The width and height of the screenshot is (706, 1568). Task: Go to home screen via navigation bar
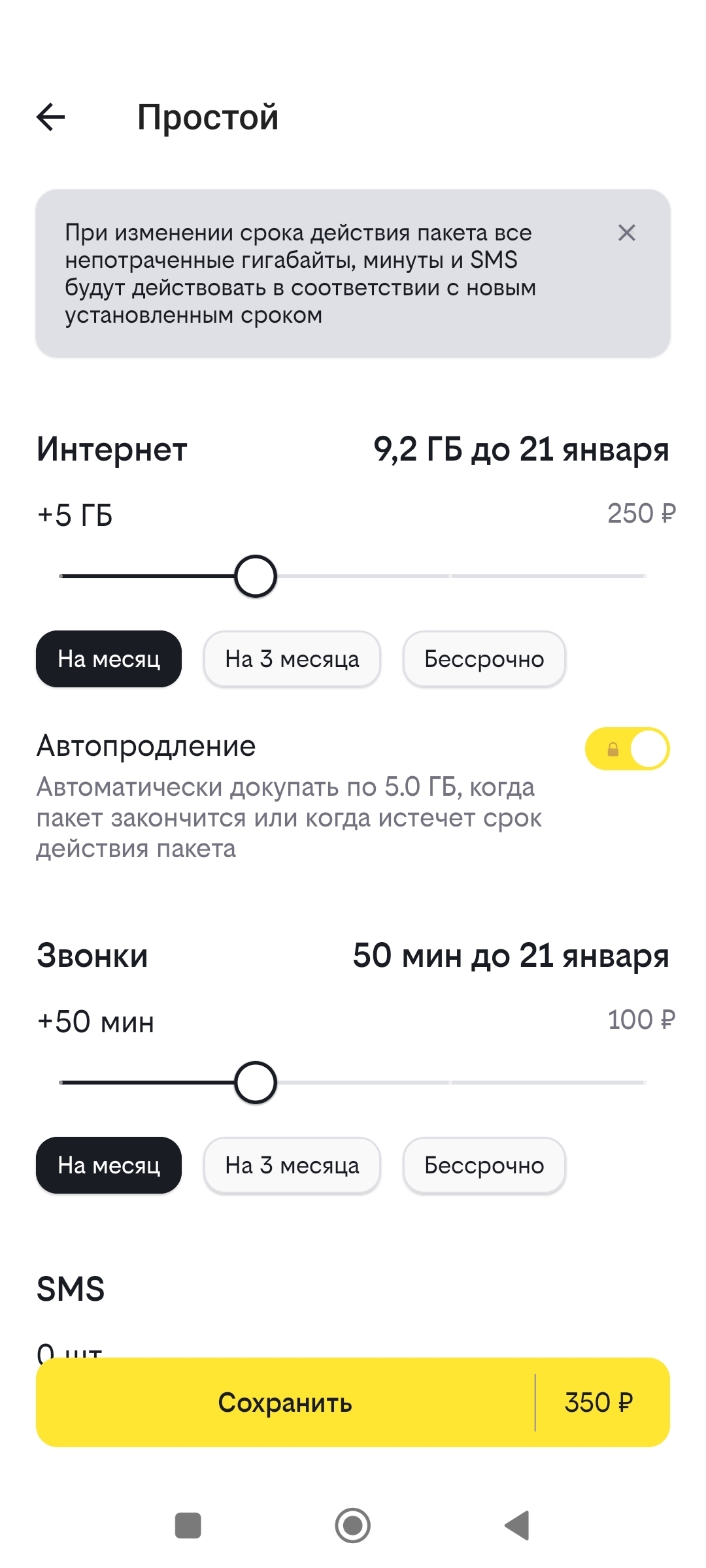353,1526
